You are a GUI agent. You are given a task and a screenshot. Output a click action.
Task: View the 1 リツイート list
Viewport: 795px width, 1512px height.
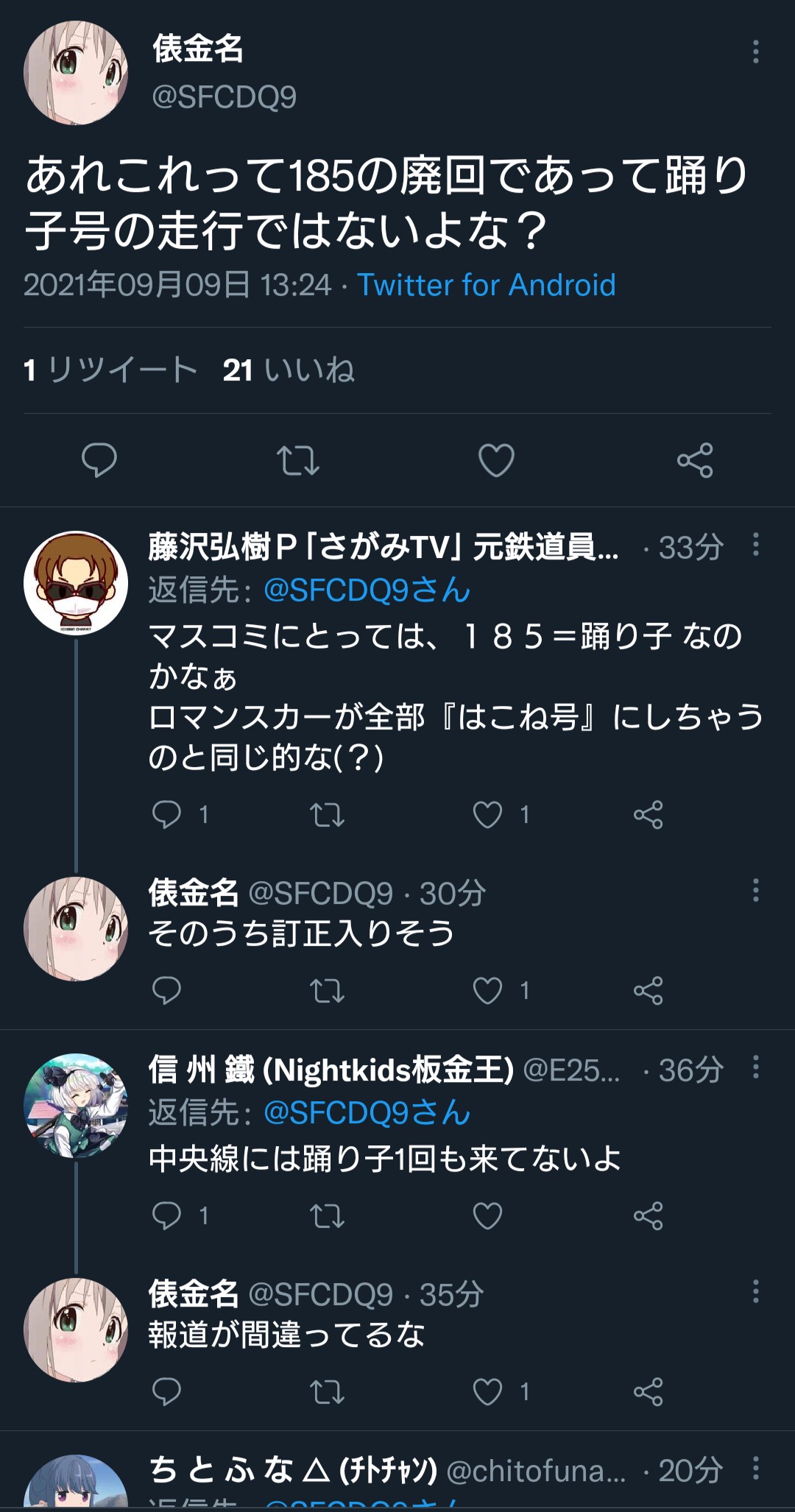tap(110, 370)
